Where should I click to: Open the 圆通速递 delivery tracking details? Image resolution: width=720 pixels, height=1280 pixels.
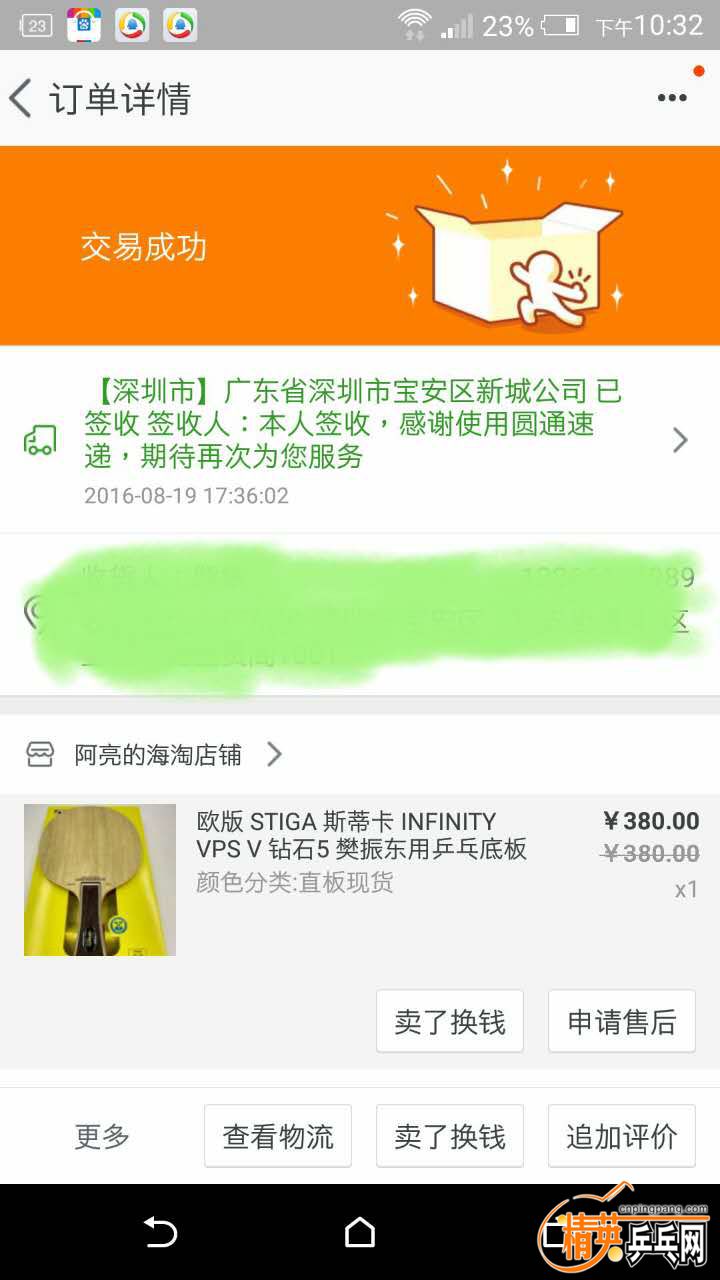pos(380,439)
